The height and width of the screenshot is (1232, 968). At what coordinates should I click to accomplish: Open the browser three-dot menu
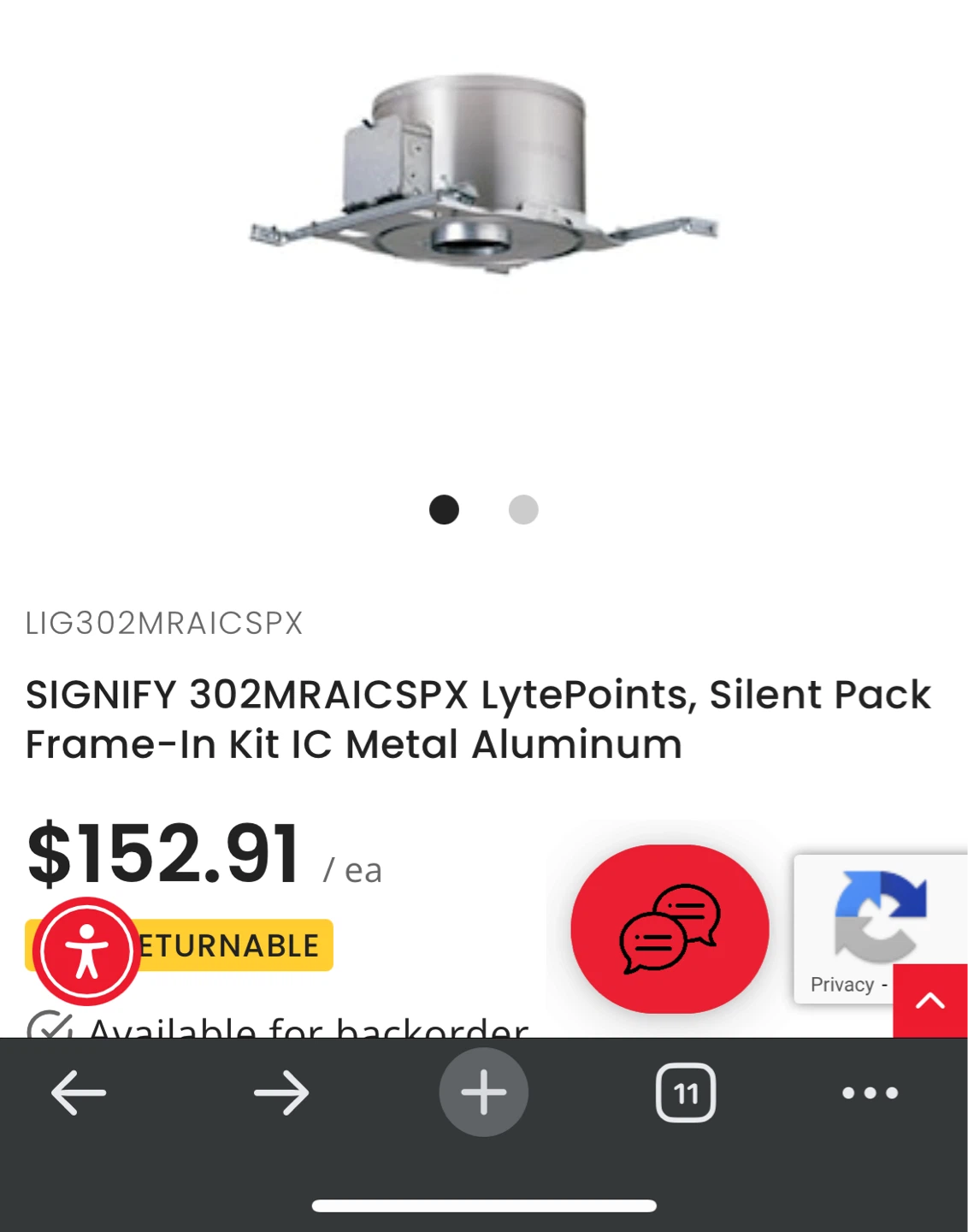[x=870, y=1093]
